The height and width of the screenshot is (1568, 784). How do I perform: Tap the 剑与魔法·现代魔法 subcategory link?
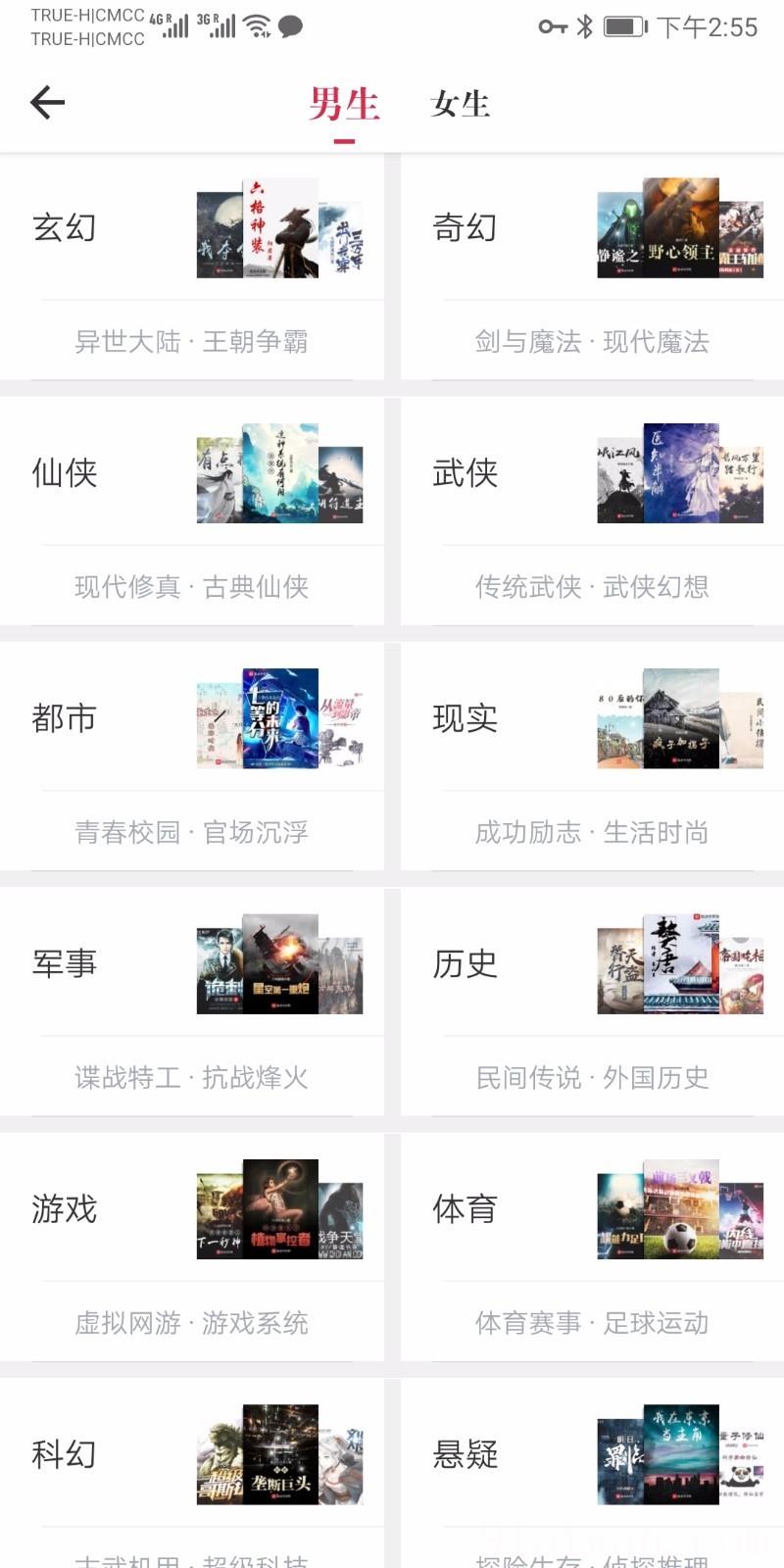click(591, 342)
